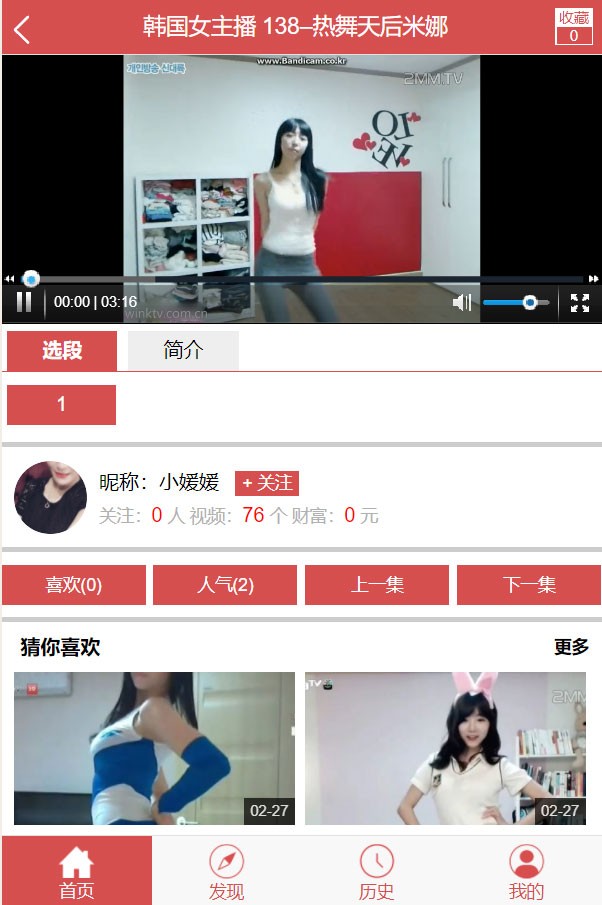This screenshot has width=602, height=905.
Task: Pause the video playback
Action: [x=24, y=301]
